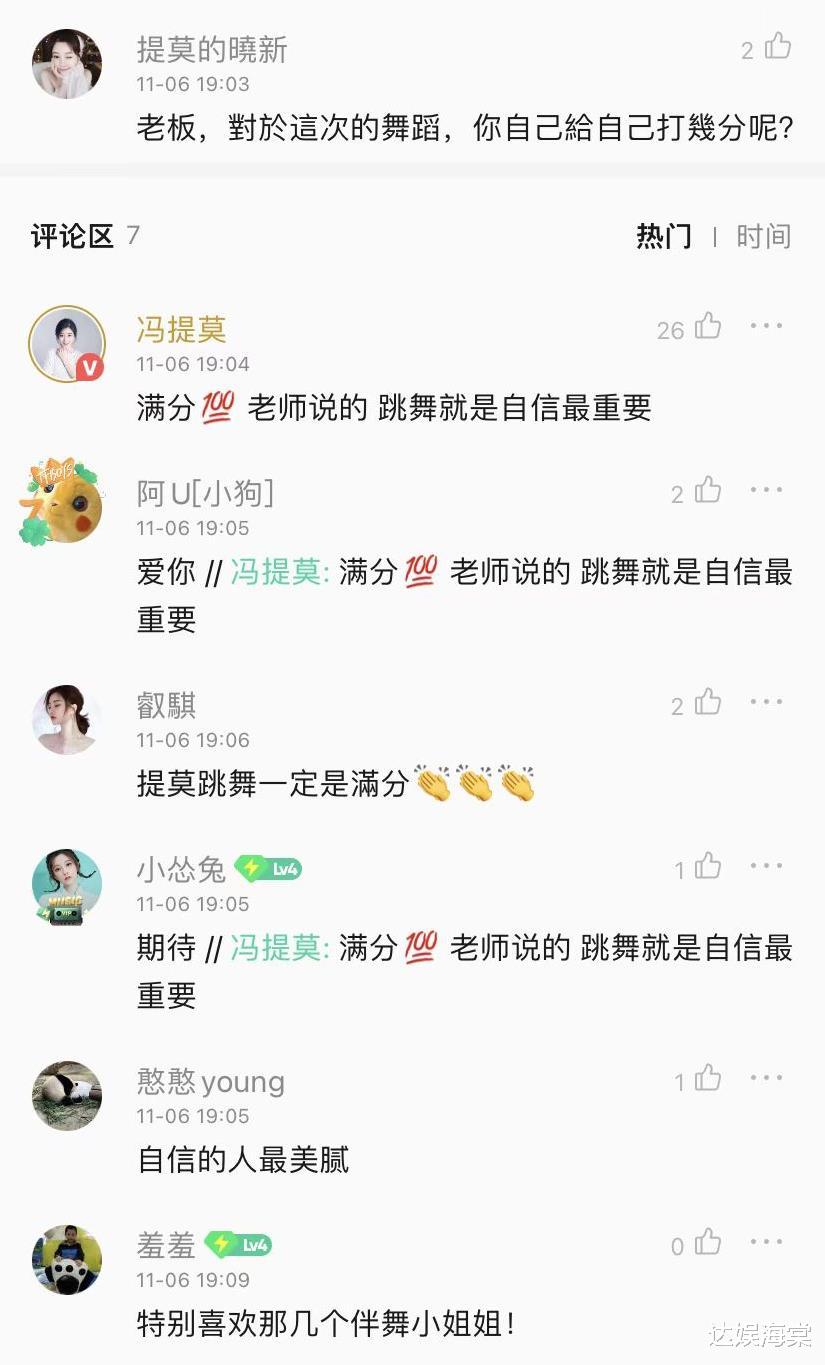825x1365 pixels.
Task: Switch comment sorting to 热门
Action: pyautogui.click(x=663, y=237)
